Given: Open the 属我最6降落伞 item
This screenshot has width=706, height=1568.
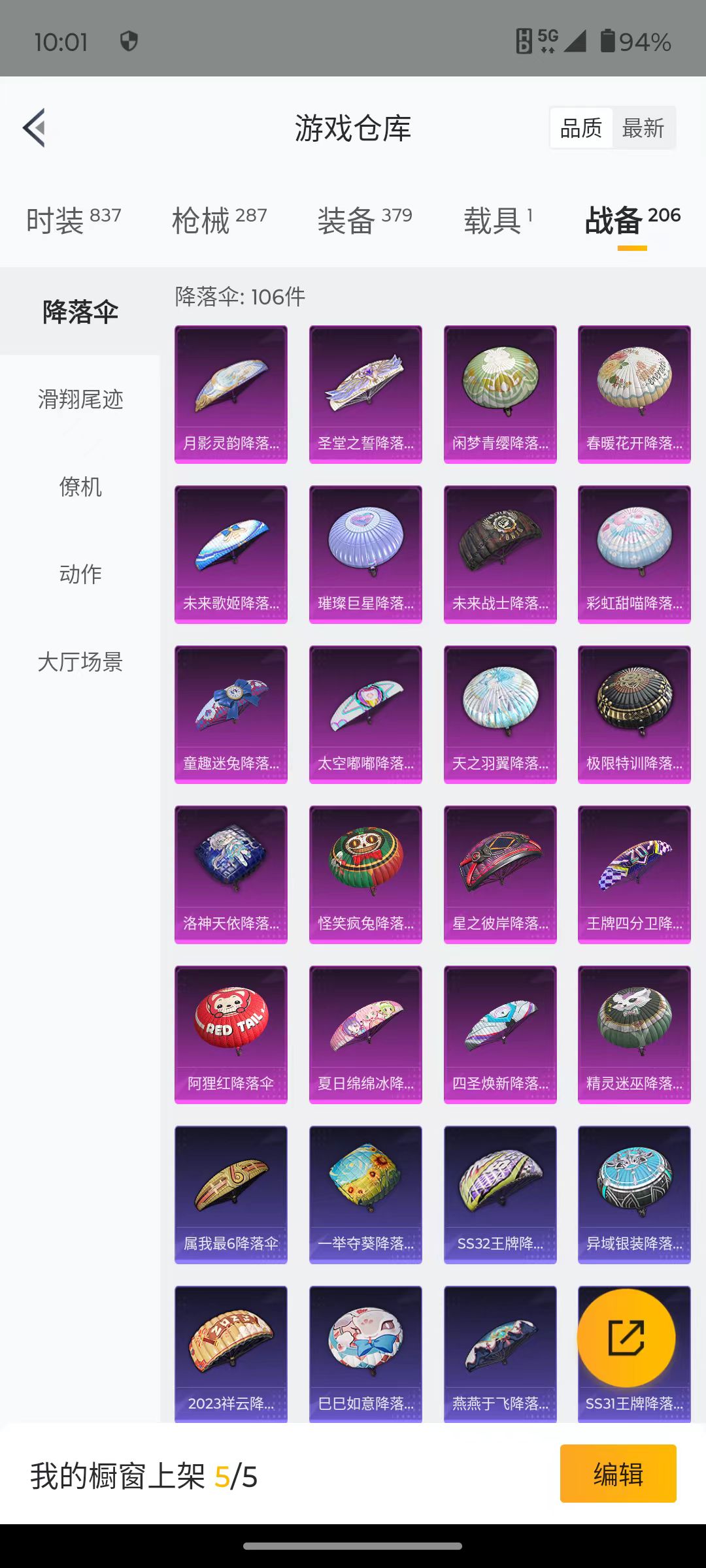Looking at the screenshot, I should pyautogui.click(x=231, y=1194).
